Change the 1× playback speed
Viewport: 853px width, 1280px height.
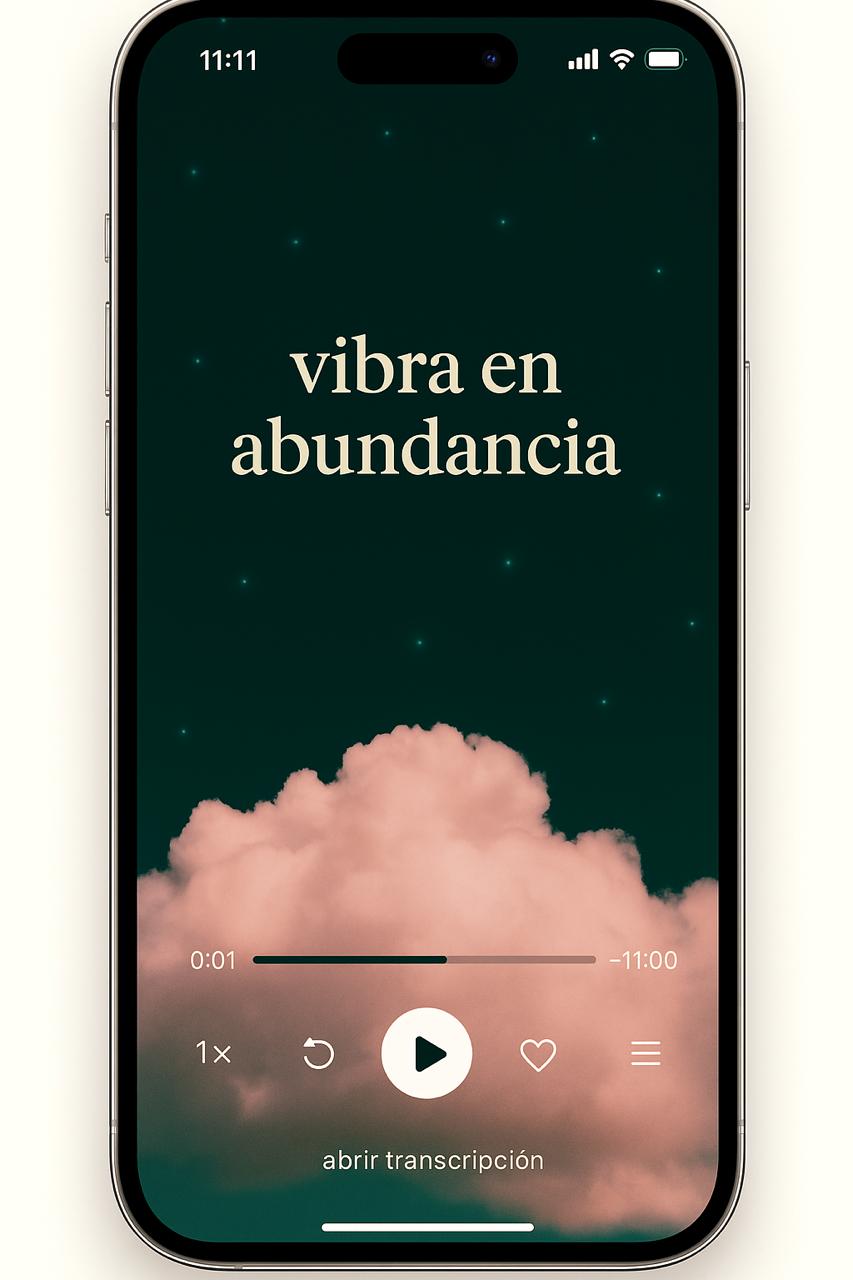tap(213, 1053)
